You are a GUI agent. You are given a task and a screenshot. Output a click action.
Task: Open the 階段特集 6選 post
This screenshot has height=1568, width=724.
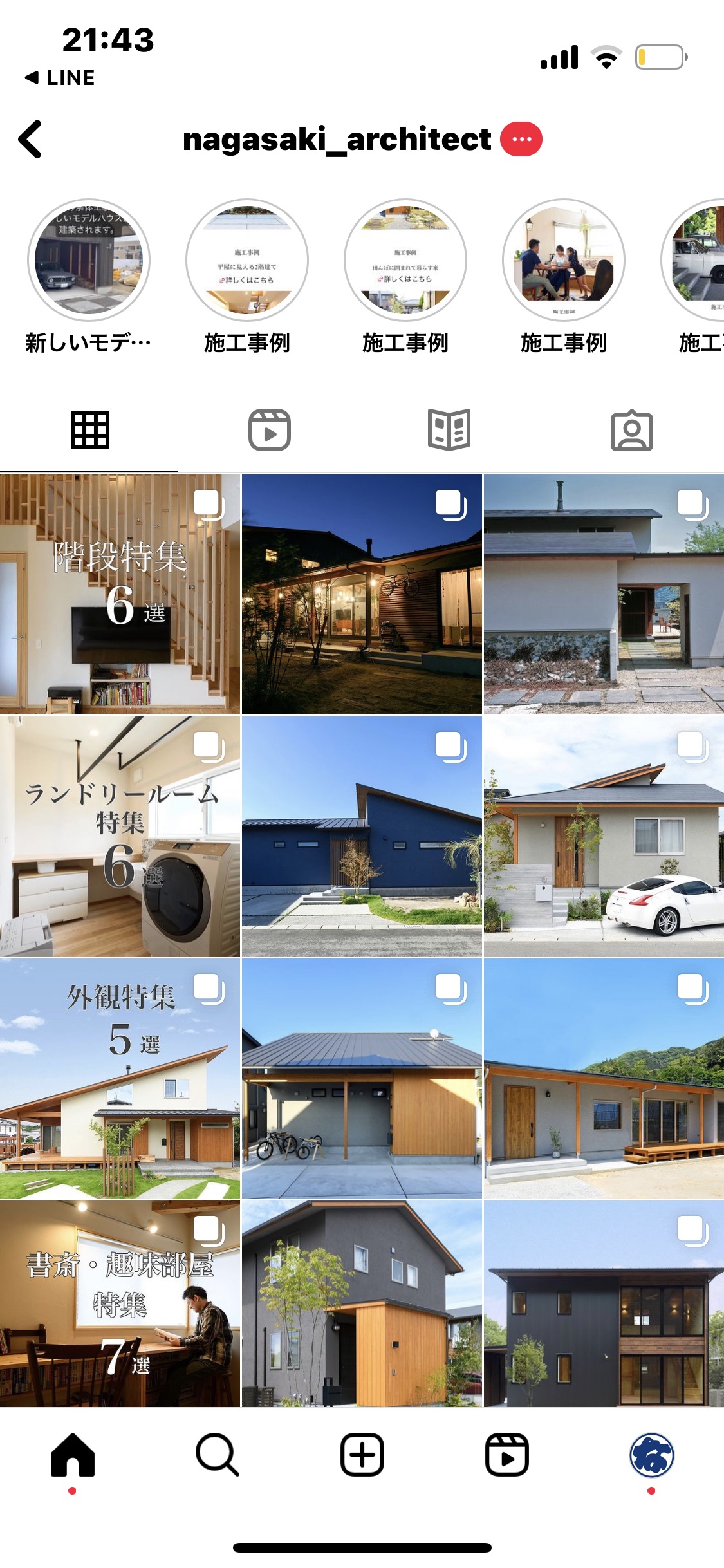pos(120,594)
